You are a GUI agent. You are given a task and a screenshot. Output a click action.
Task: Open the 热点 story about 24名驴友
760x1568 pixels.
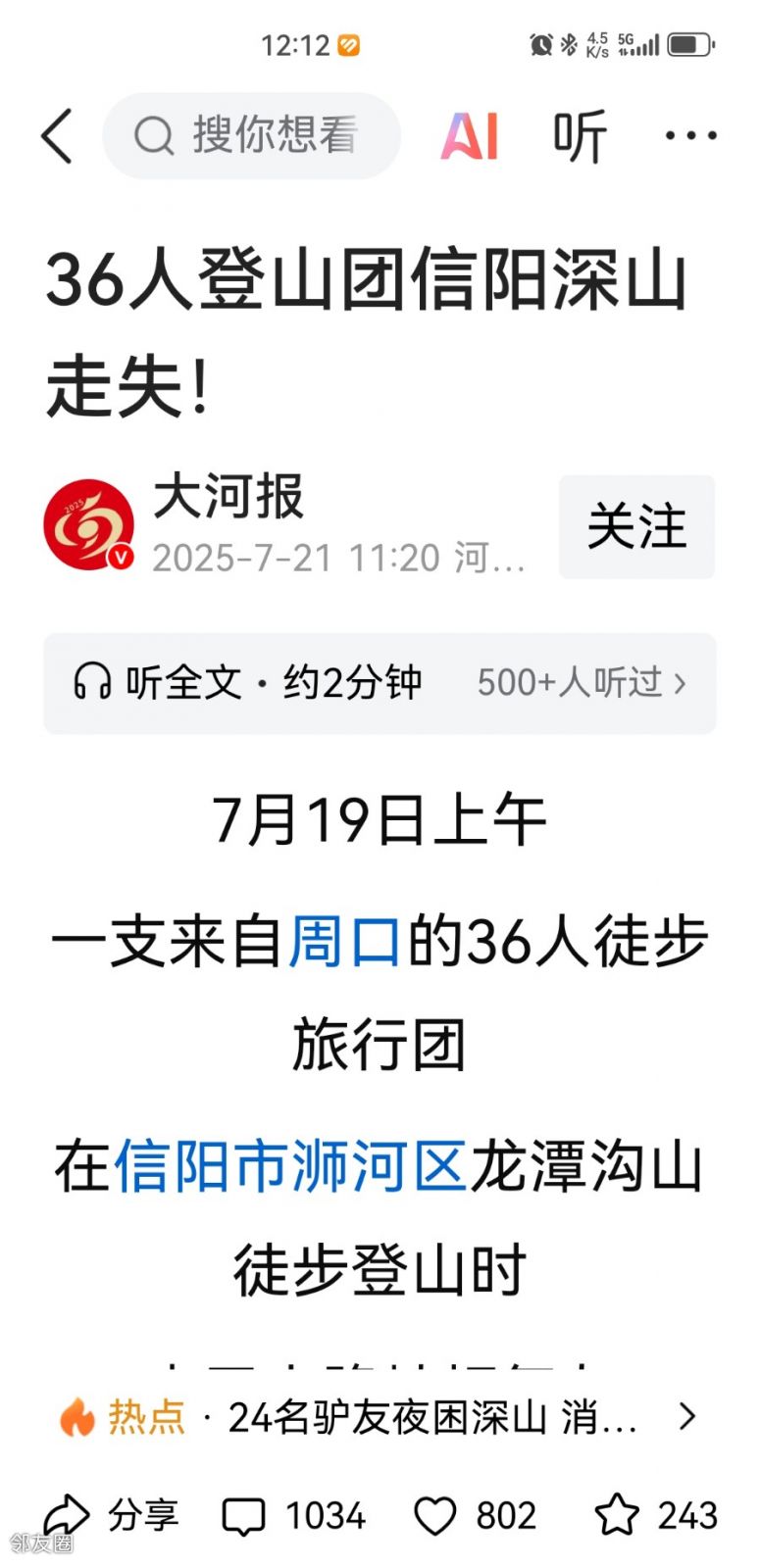tap(380, 1417)
